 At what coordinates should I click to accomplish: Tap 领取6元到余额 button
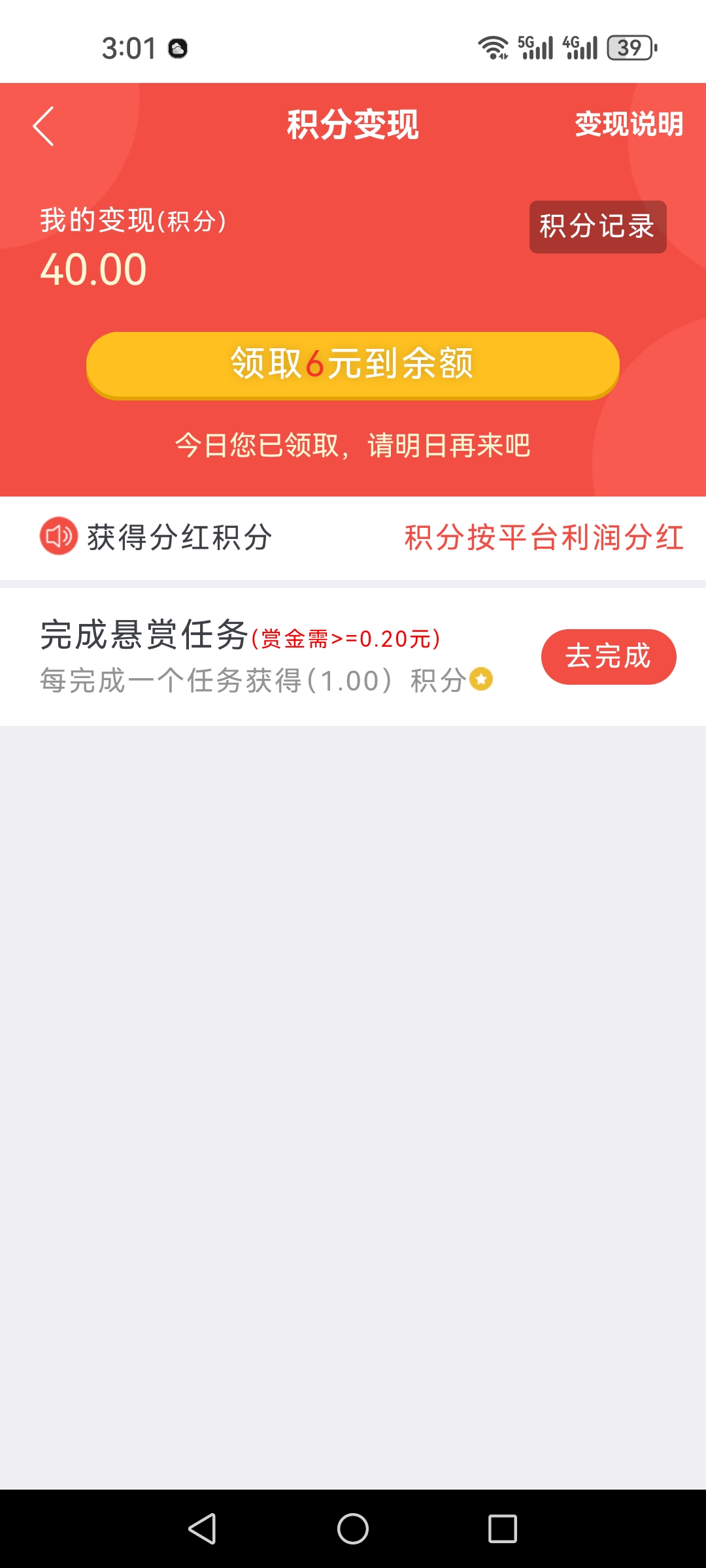(353, 365)
